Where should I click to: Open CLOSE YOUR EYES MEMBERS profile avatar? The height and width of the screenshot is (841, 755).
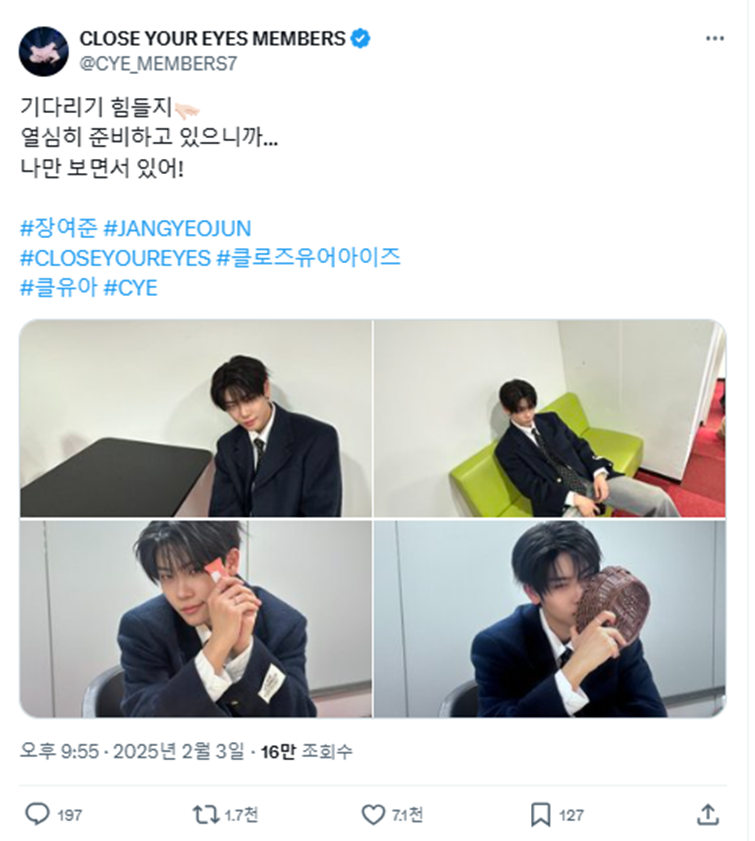point(44,50)
